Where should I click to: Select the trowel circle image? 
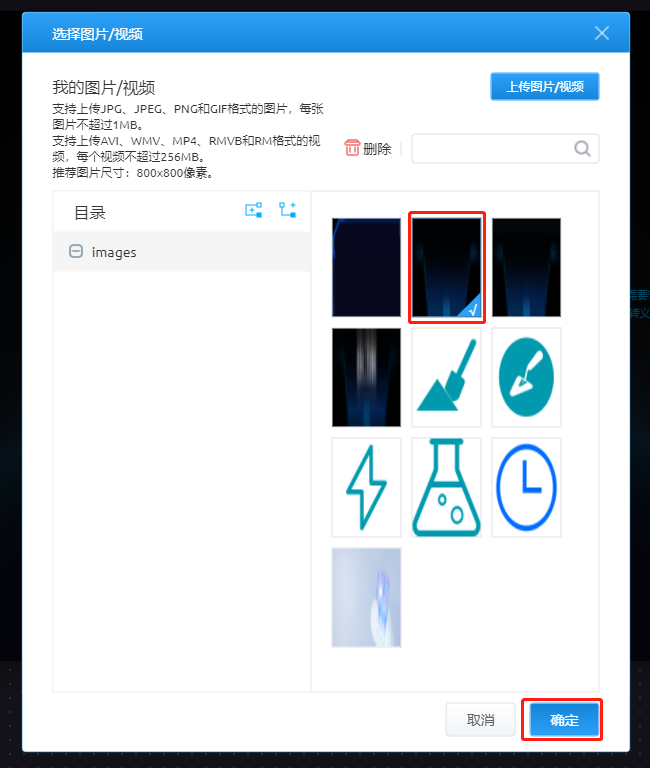click(x=526, y=377)
